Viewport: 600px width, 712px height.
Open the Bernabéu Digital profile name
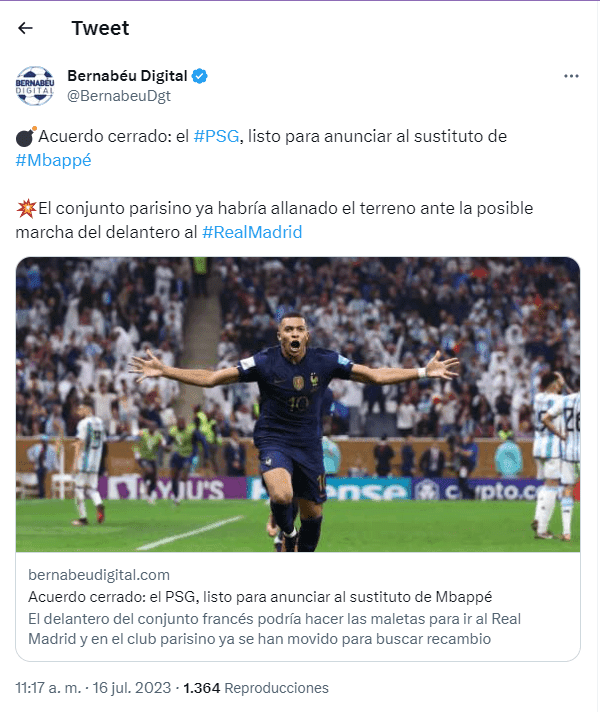[x=128, y=76]
